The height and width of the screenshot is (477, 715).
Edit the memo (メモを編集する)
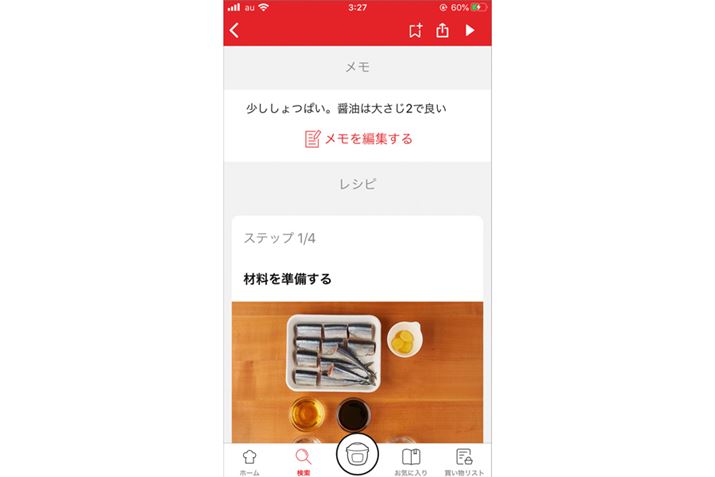pos(358,139)
